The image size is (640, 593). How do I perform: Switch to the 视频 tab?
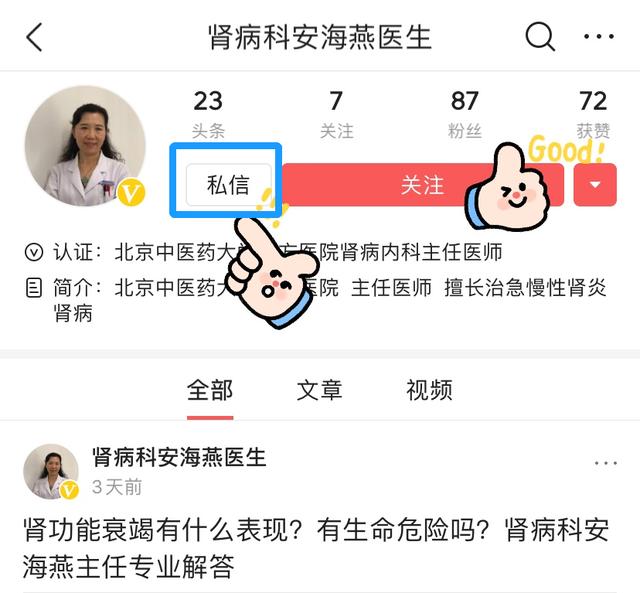pyautogui.click(x=429, y=390)
